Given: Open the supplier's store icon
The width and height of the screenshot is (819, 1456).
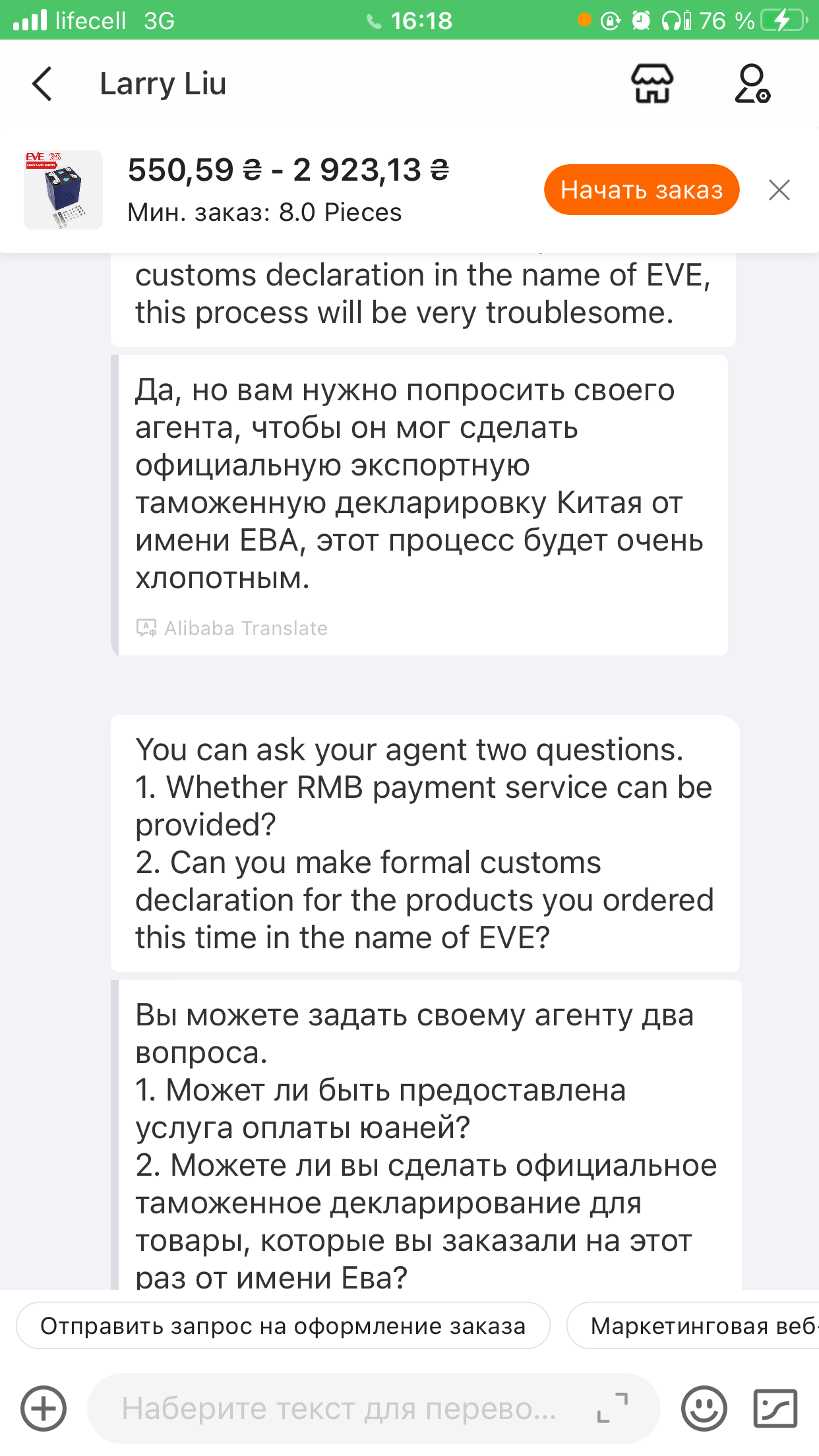Looking at the screenshot, I should pos(652,84).
